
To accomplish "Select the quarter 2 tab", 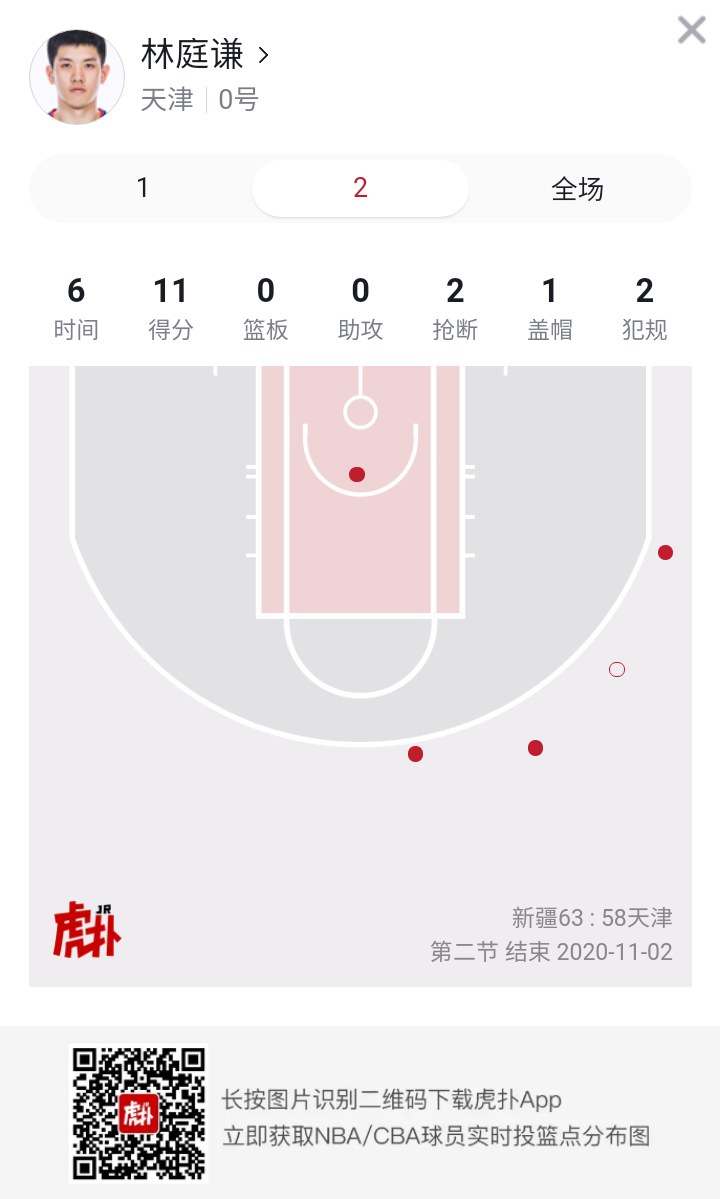I will 360,188.
